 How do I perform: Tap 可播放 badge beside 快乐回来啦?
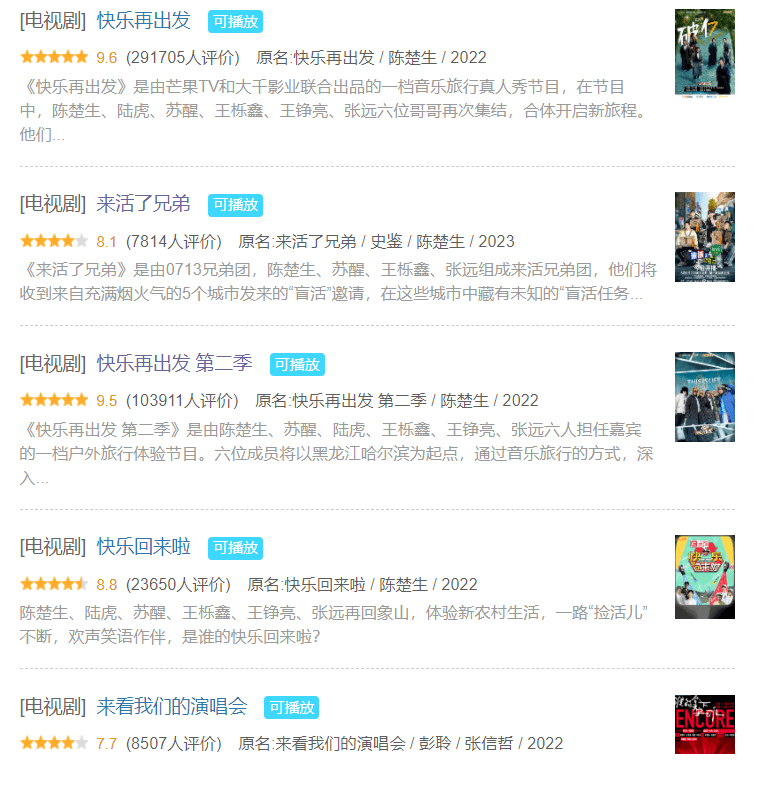point(235,548)
